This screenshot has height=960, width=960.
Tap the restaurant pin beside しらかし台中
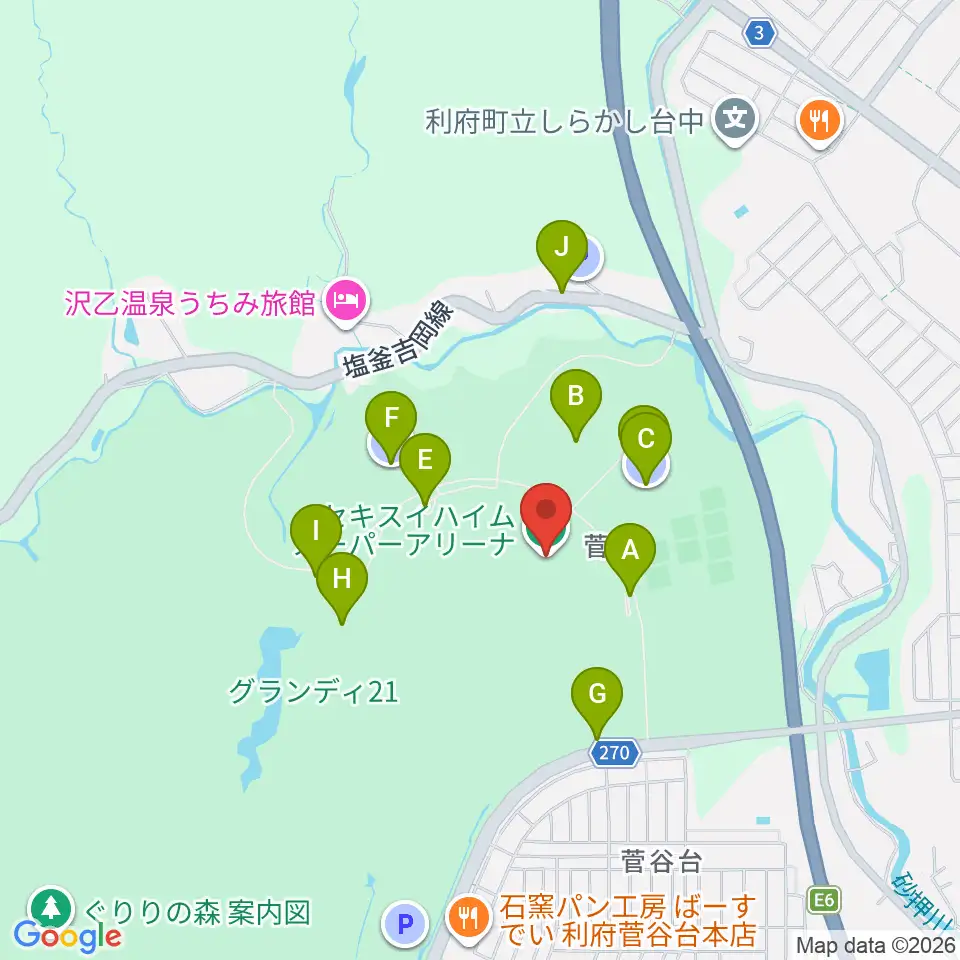[820, 123]
